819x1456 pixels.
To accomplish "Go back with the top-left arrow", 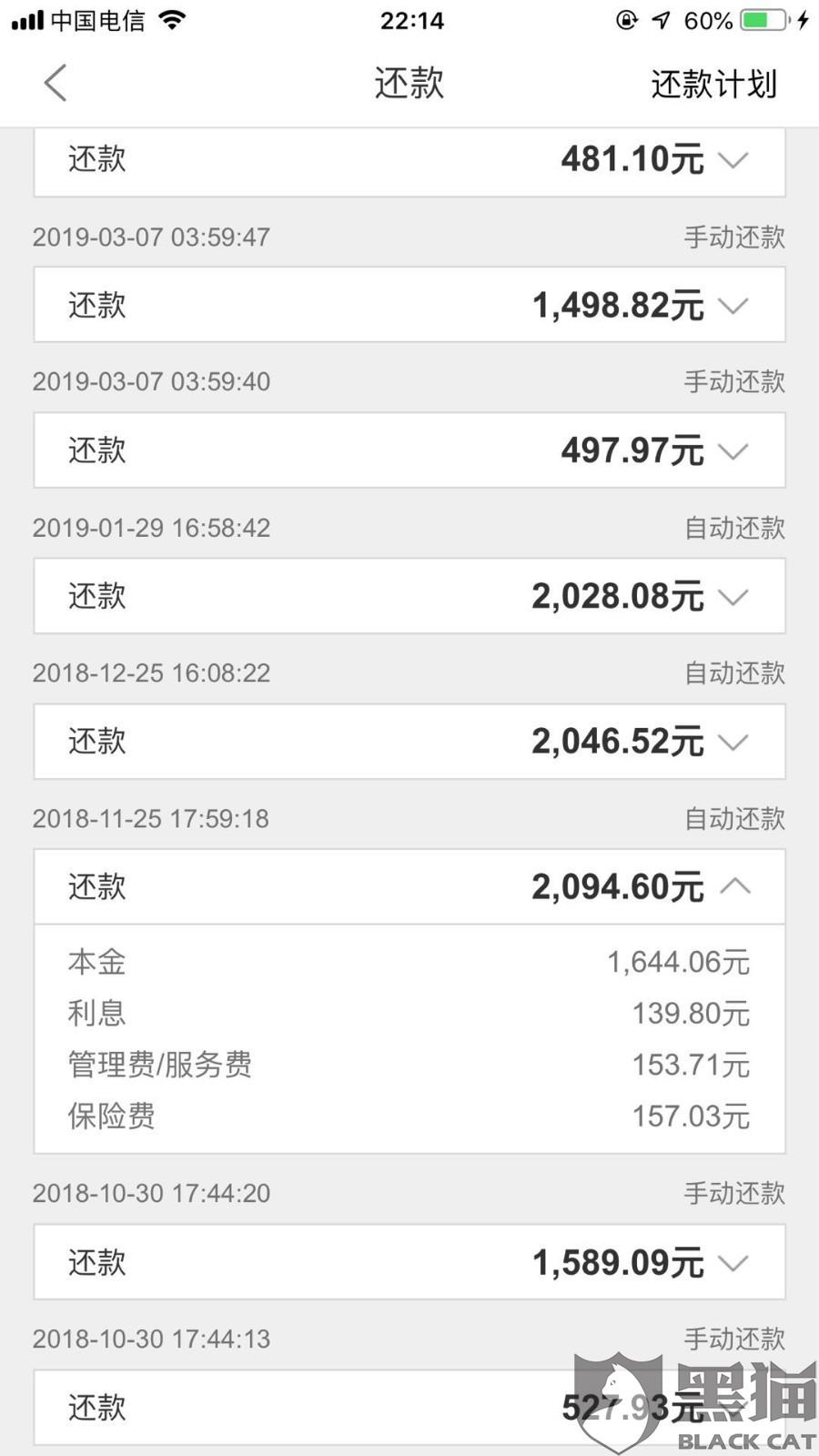I will pyautogui.click(x=56, y=84).
